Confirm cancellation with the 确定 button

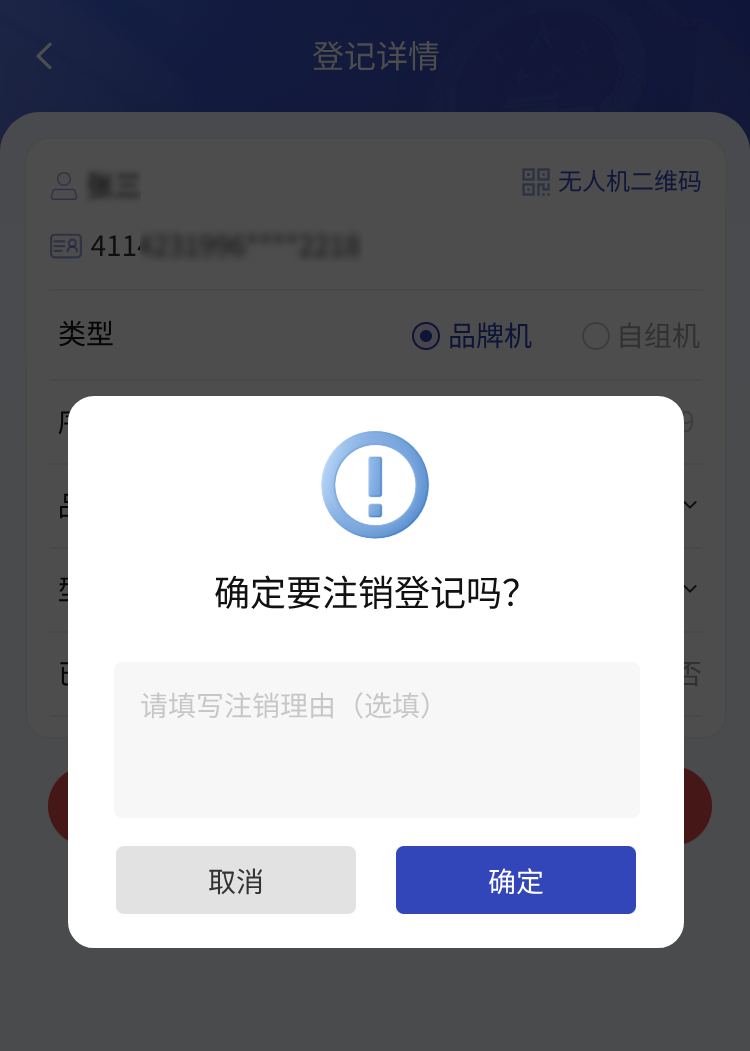tap(515, 880)
